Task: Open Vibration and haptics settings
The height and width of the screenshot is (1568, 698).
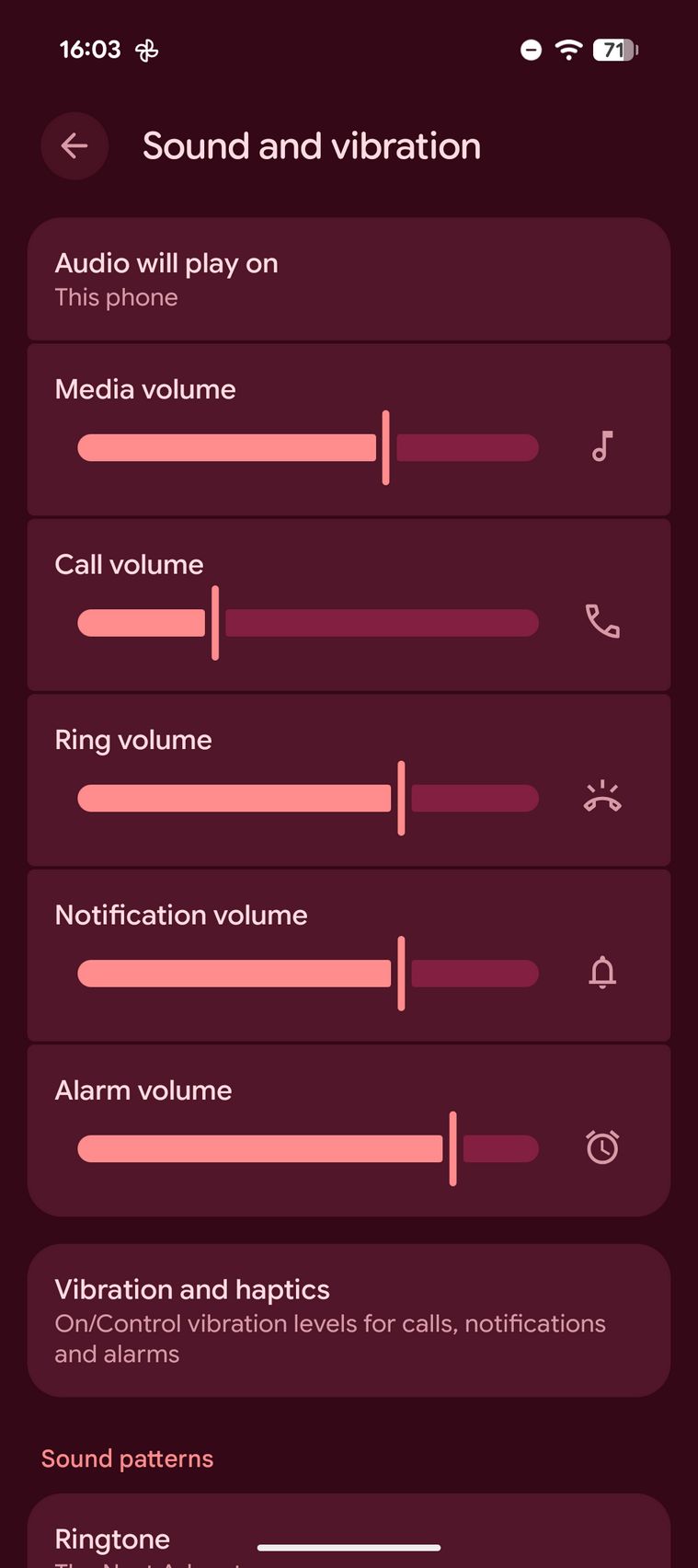Action: pos(349,1320)
